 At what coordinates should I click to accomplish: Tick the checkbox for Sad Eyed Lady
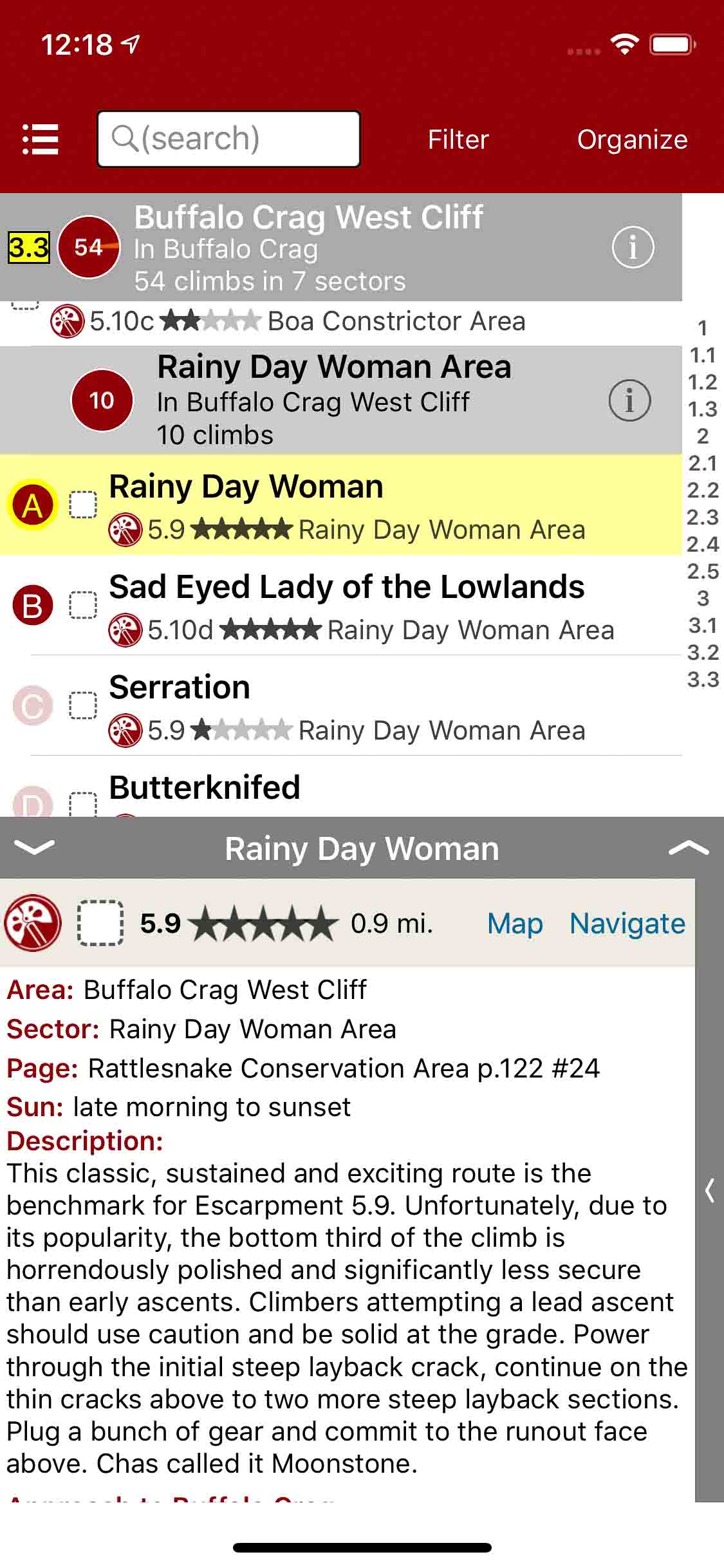(x=83, y=605)
